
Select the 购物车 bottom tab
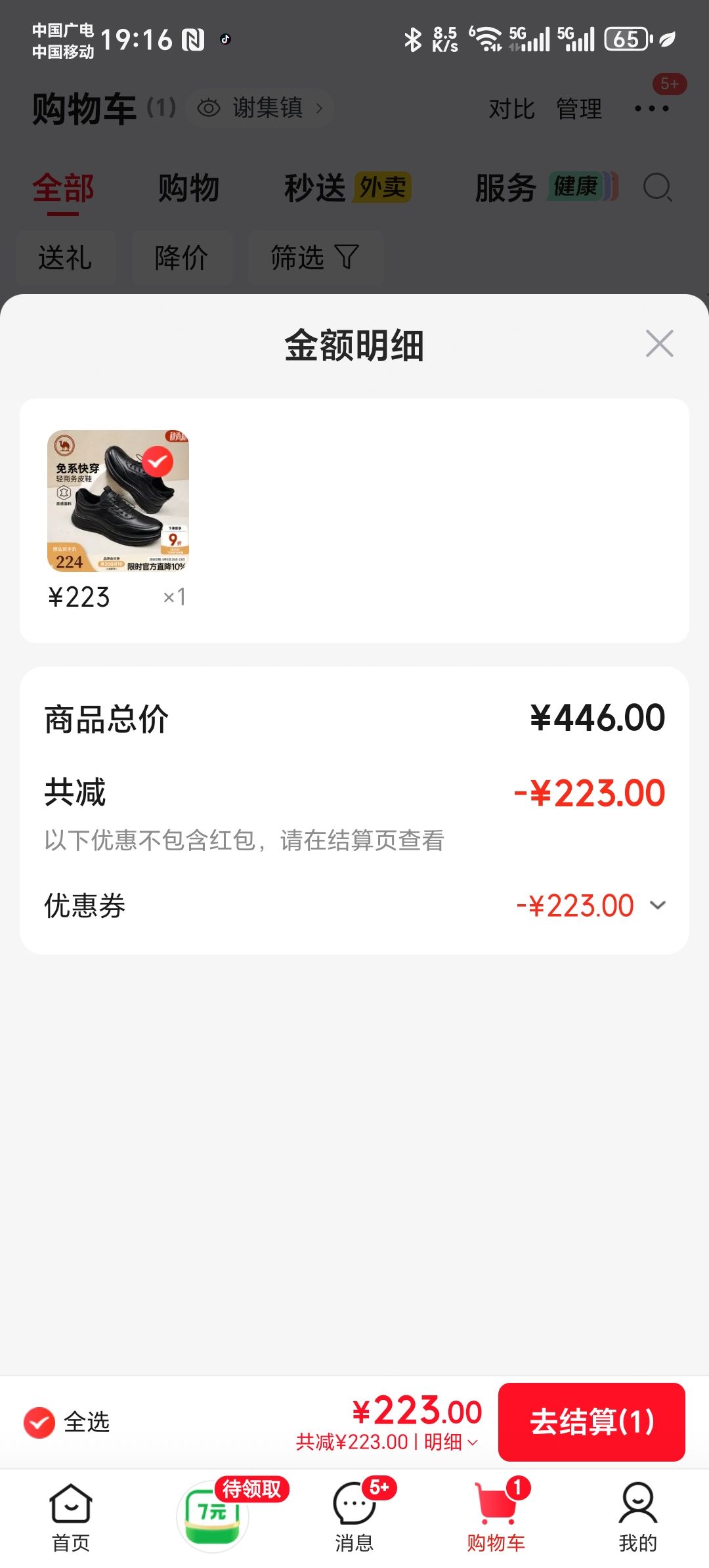[x=496, y=1518]
